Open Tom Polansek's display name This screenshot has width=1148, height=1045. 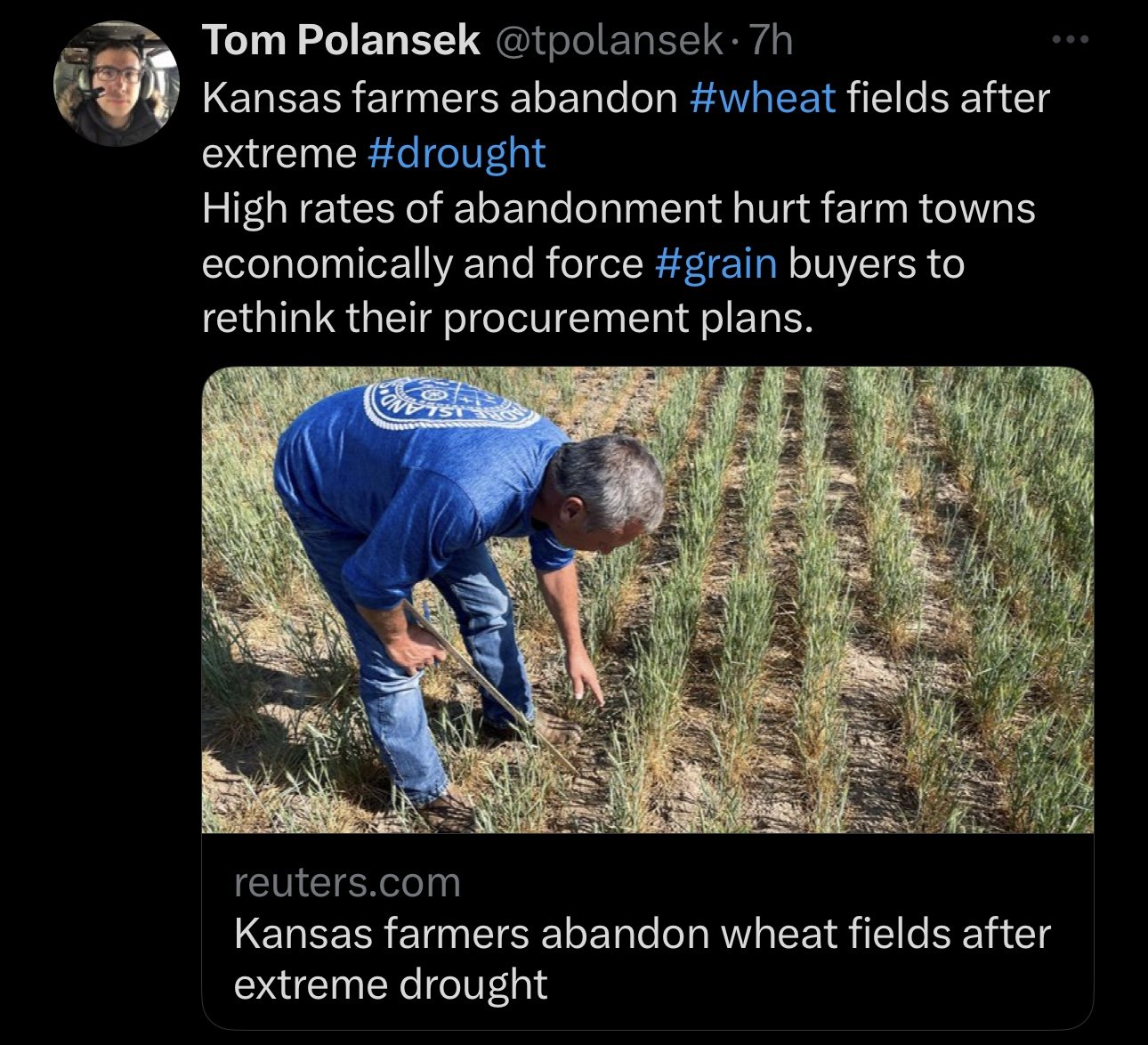(x=342, y=41)
